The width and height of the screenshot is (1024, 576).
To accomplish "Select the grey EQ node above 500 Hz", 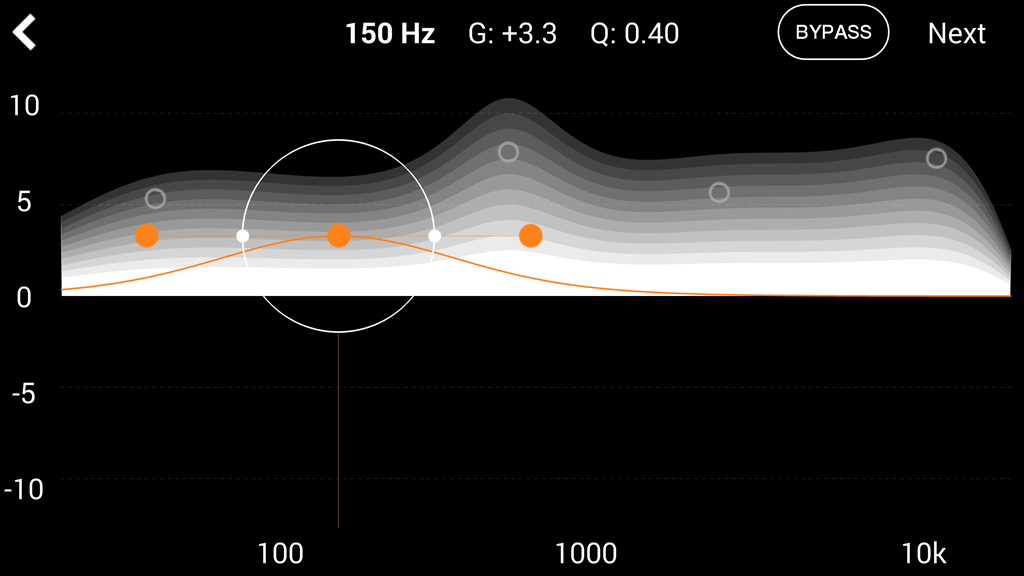I will pyautogui.click(x=508, y=152).
